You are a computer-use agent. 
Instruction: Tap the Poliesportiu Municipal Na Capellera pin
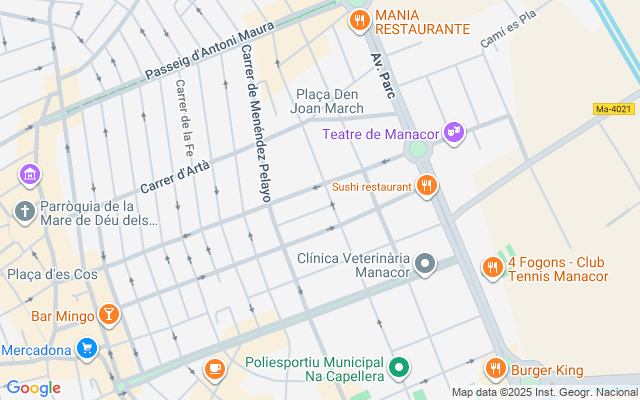pyautogui.click(x=398, y=368)
